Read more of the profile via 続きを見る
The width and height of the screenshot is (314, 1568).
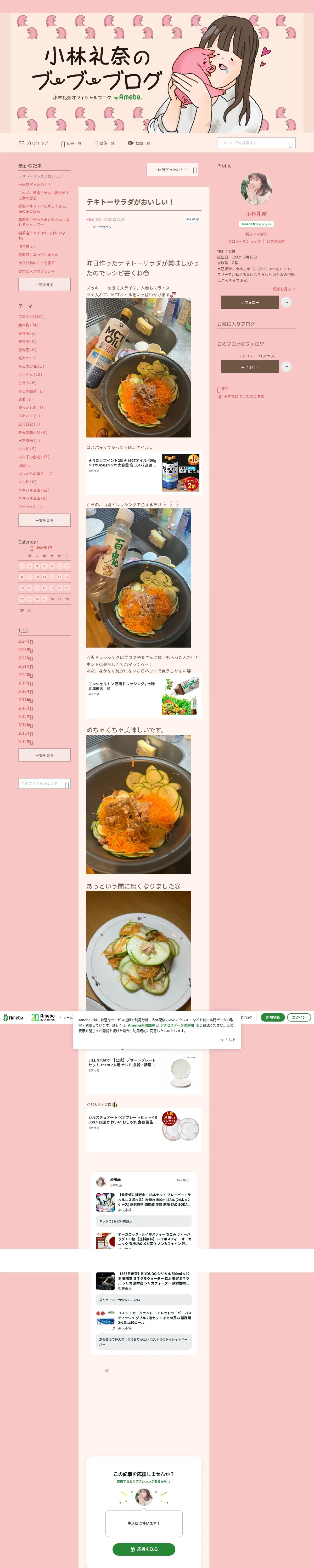point(283,289)
